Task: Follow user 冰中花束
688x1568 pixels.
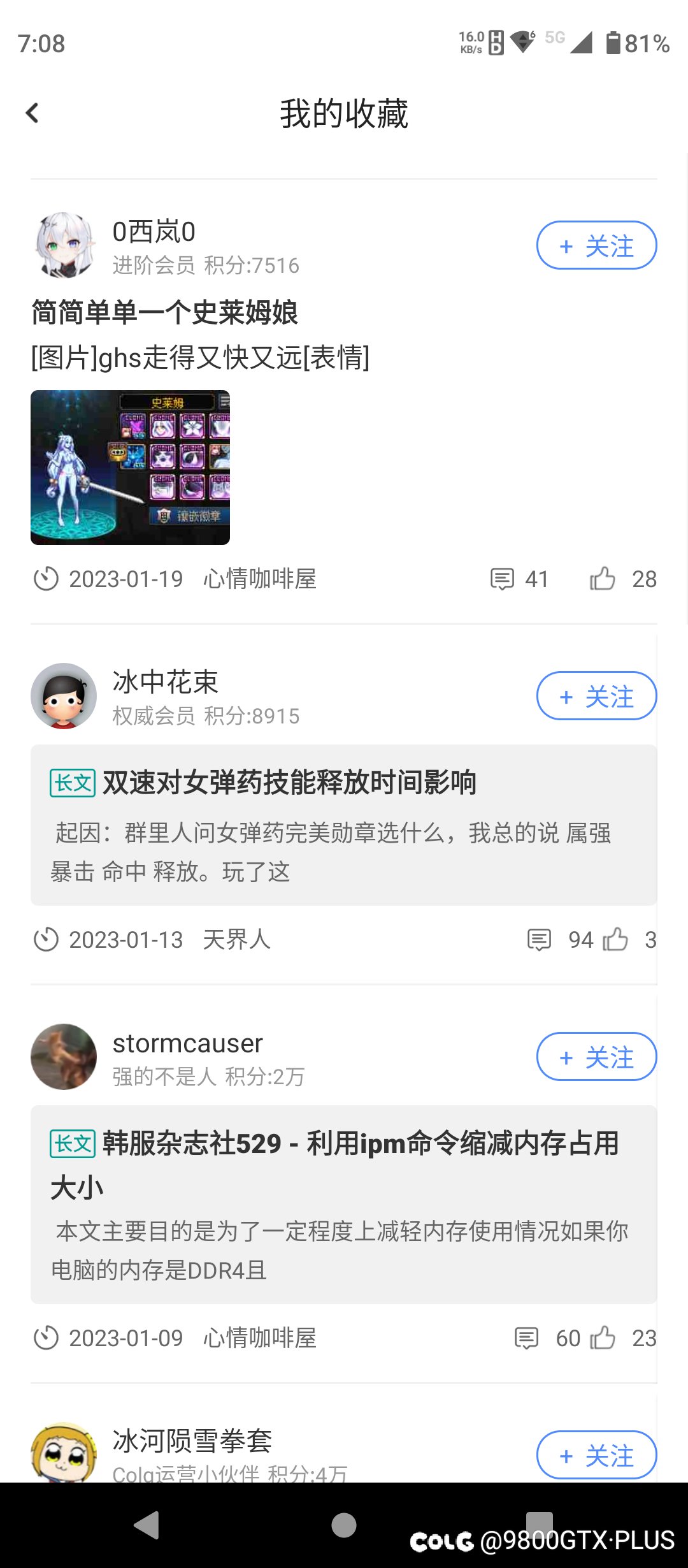Action: [x=596, y=696]
